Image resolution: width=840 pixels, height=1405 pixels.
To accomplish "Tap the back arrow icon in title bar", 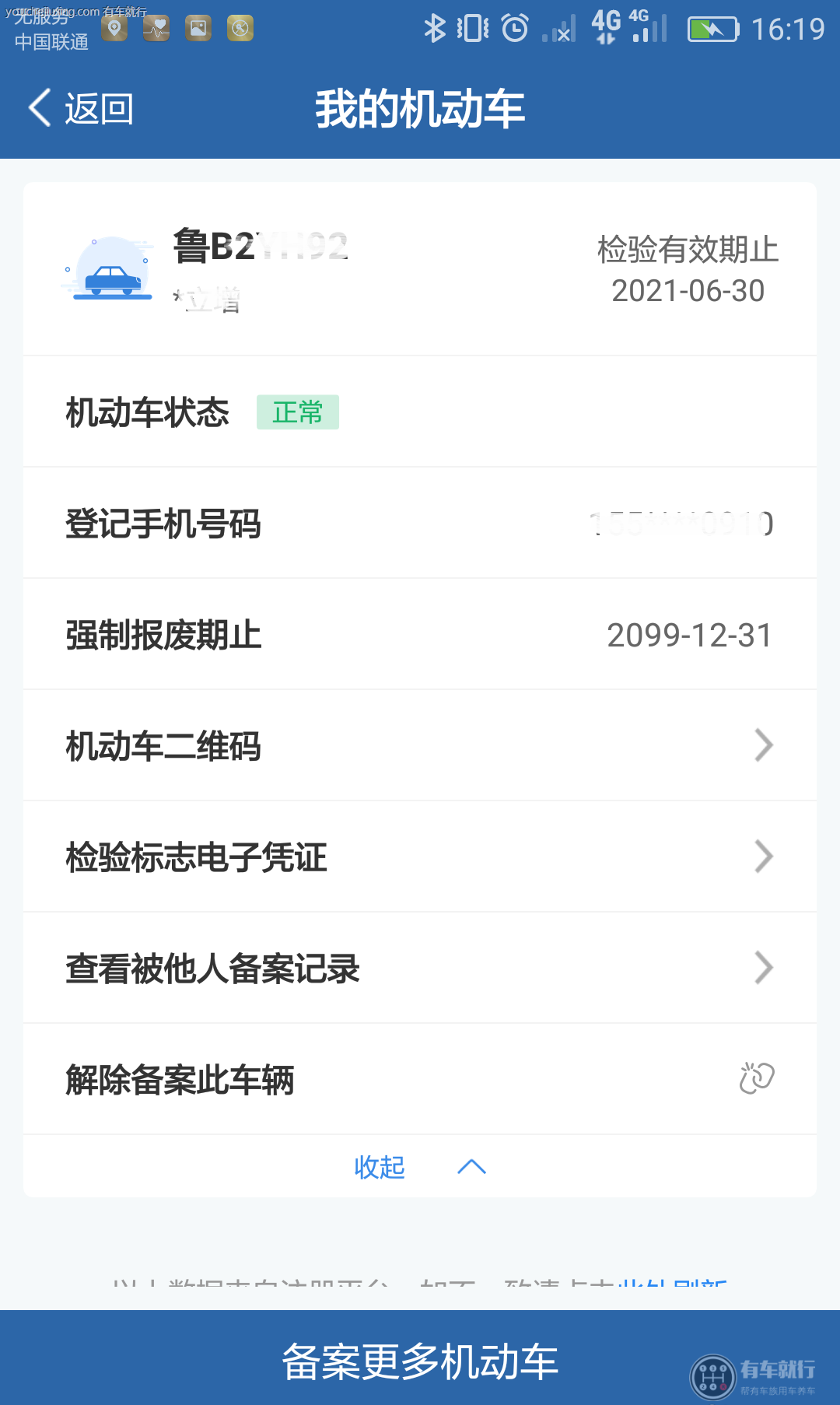I will click(38, 109).
